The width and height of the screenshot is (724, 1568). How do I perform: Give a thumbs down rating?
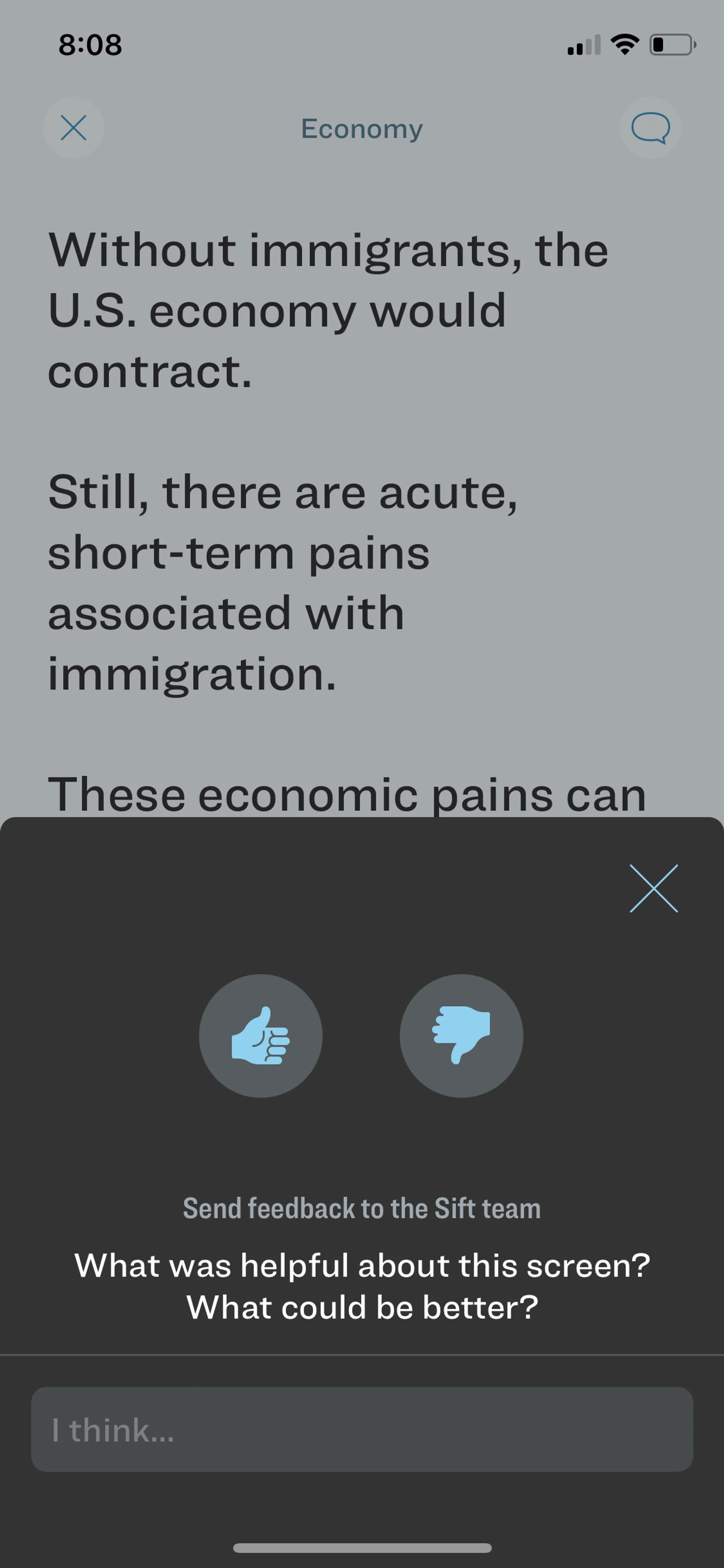[x=461, y=1035]
